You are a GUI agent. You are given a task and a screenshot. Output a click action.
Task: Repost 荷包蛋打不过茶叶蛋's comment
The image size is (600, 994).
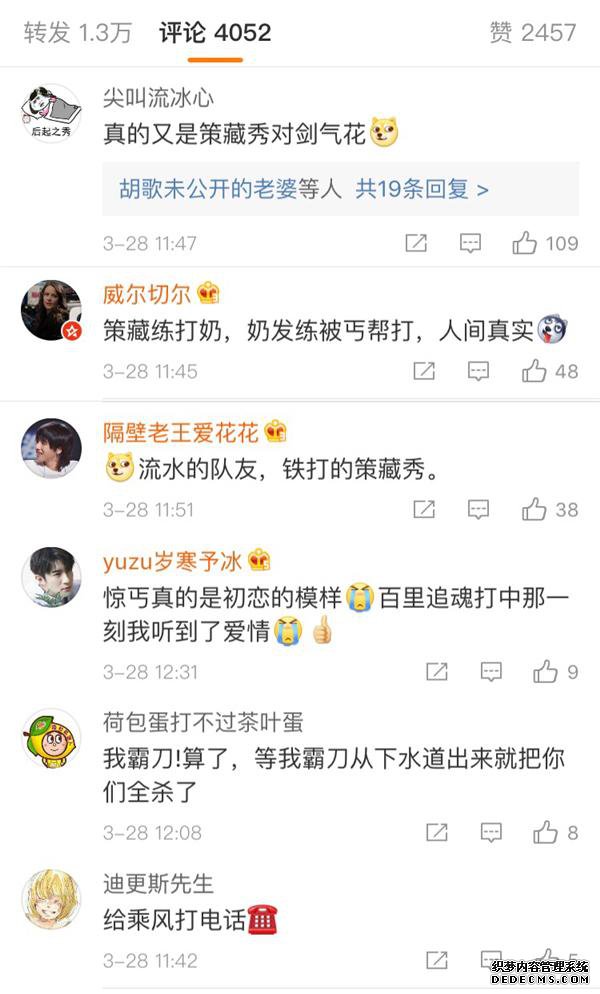pos(436,832)
